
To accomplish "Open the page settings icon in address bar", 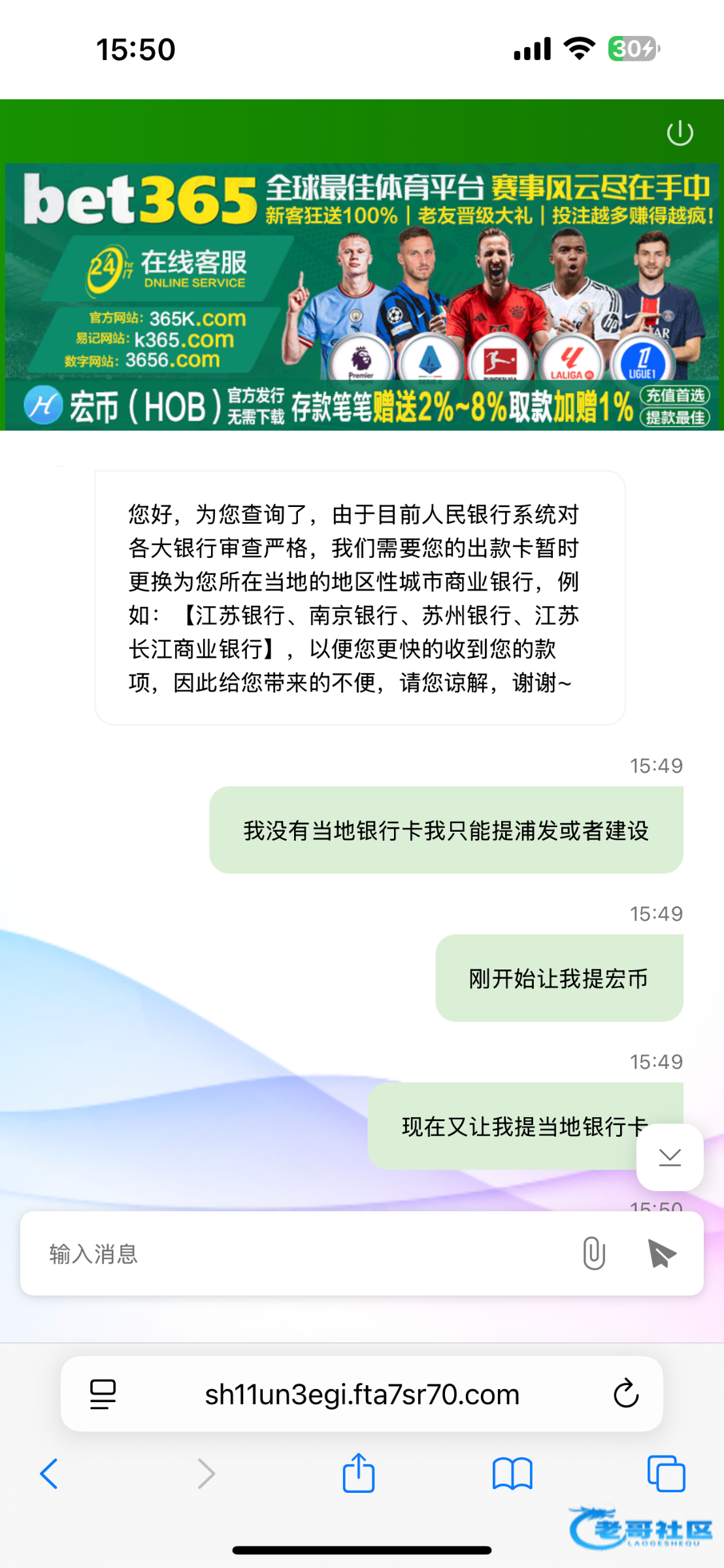I will pos(103,1394).
